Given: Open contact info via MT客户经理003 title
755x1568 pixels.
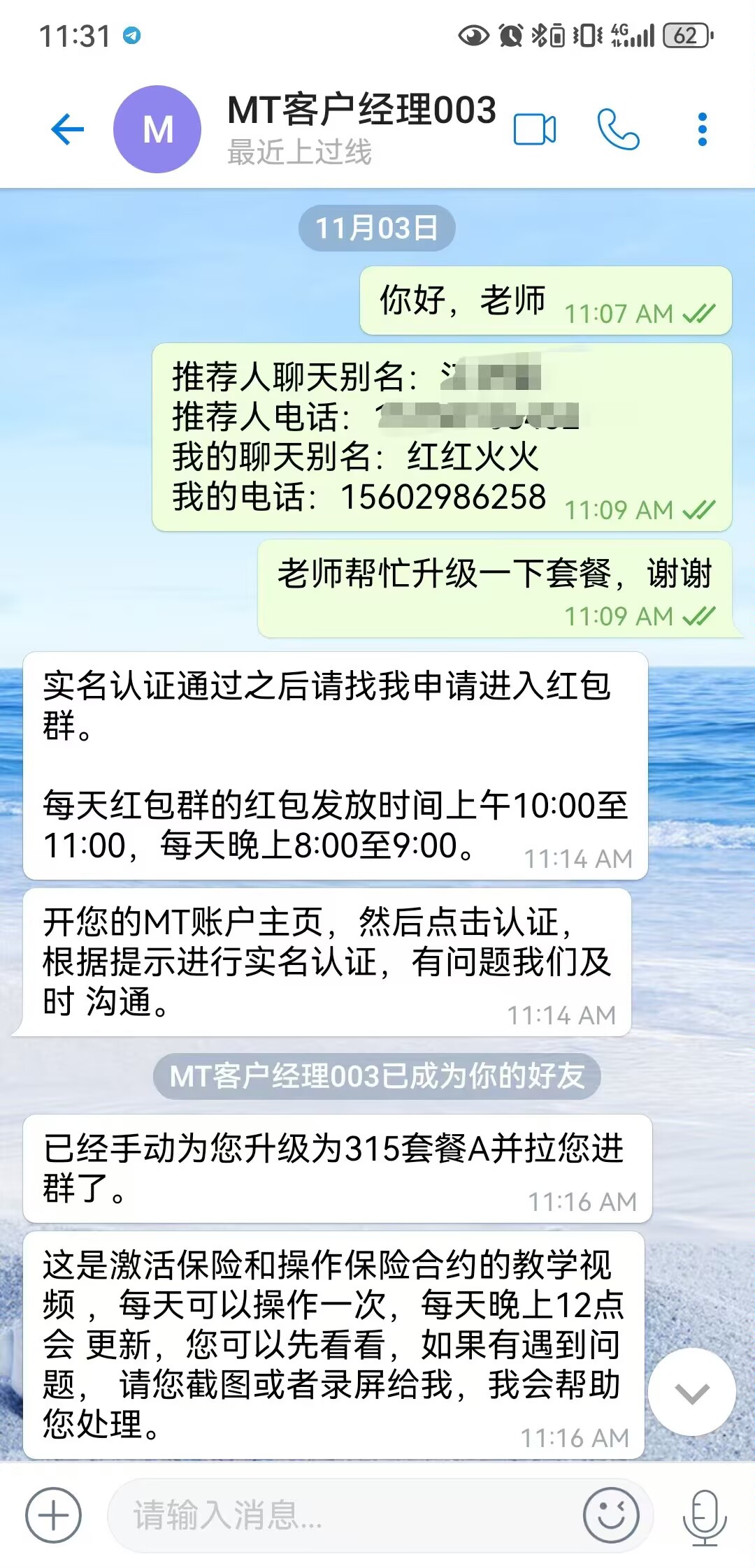Looking at the screenshot, I should point(361,110).
